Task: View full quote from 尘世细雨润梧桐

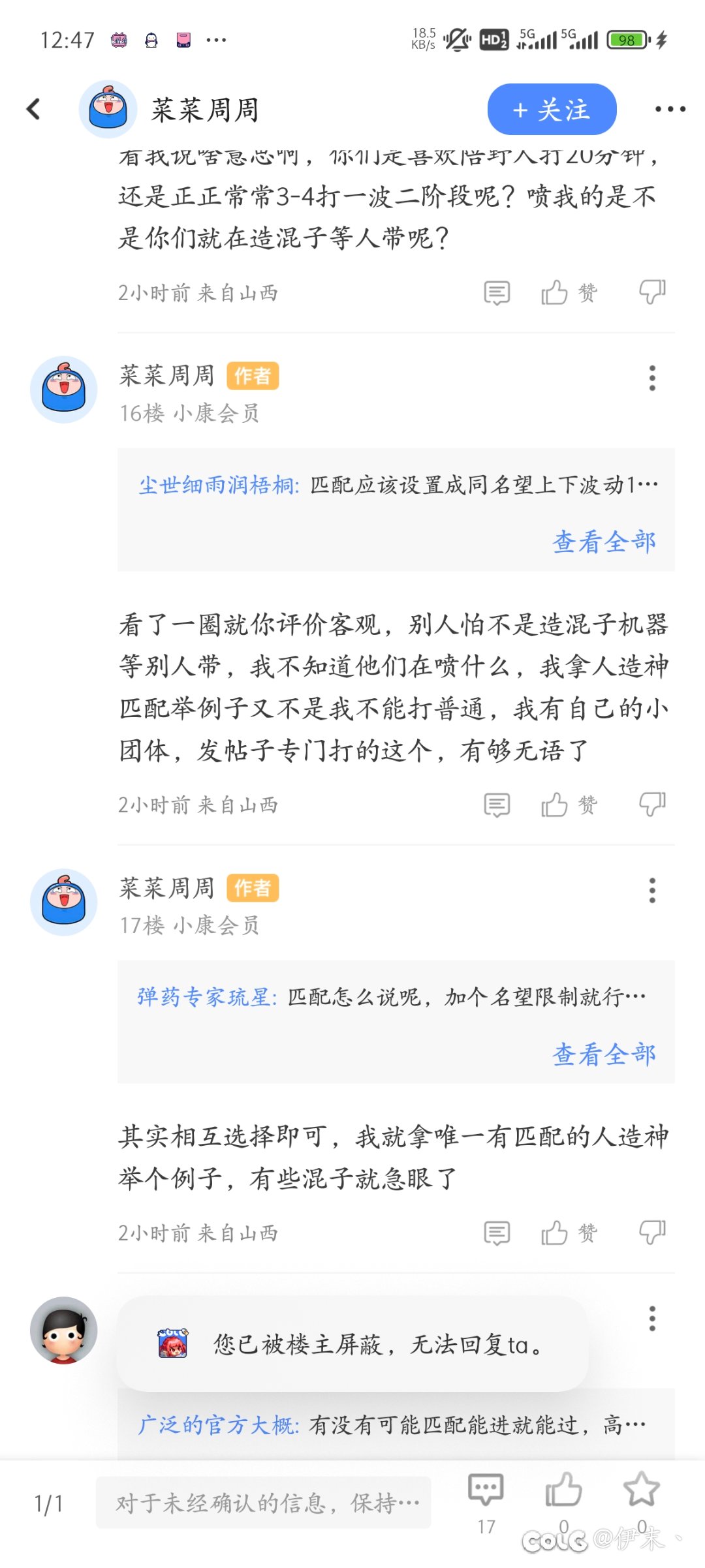Action: (x=604, y=542)
